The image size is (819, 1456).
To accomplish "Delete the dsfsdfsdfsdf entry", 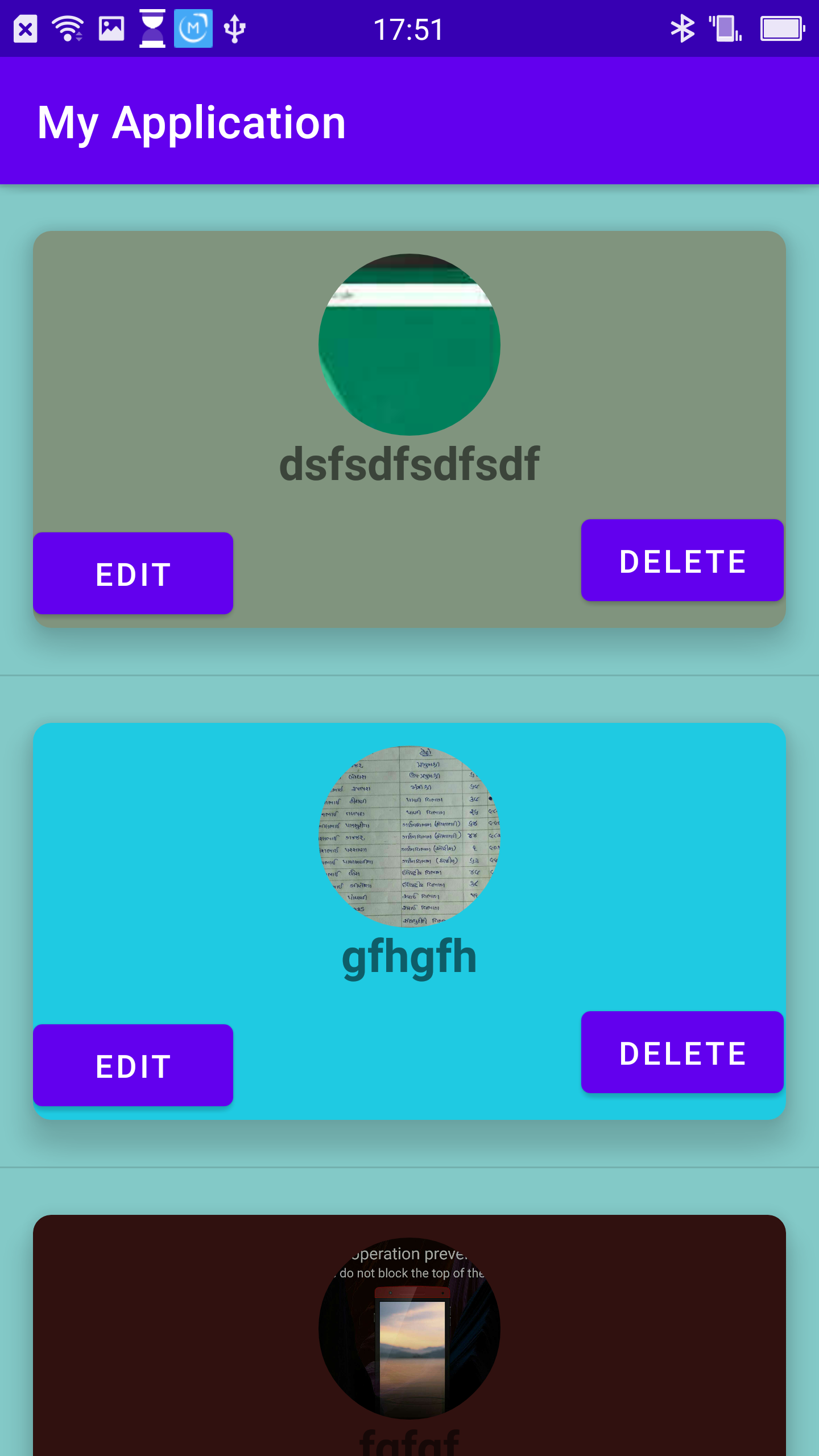I will click(682, 560).
